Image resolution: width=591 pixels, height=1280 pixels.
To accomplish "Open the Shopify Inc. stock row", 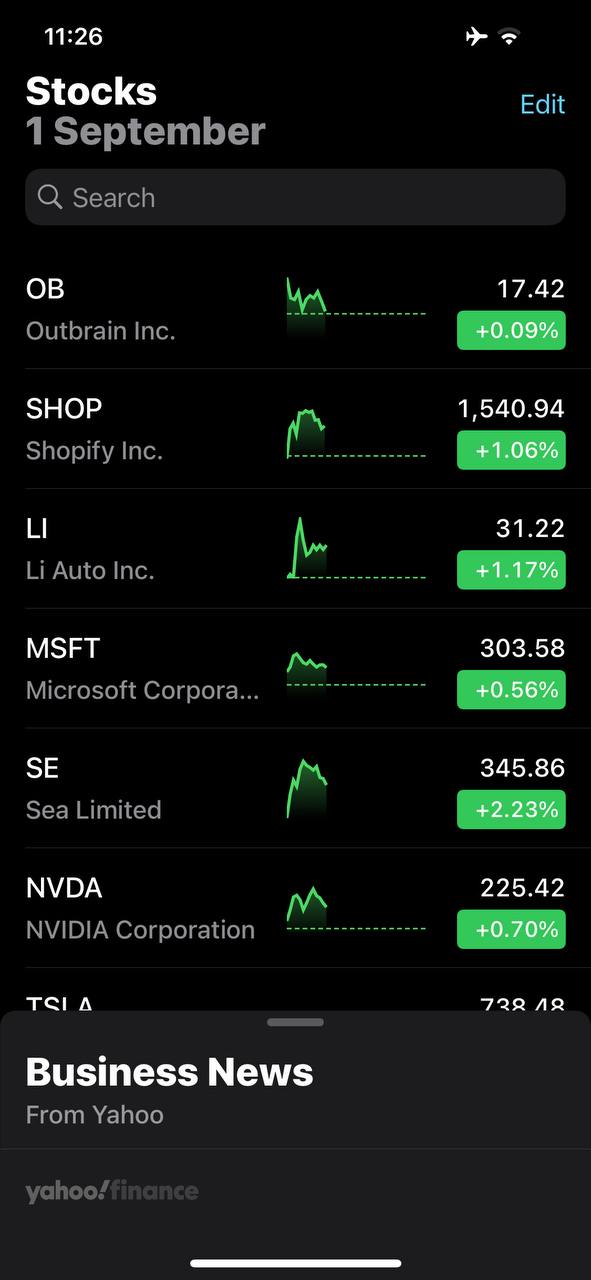I will point(295,429).
